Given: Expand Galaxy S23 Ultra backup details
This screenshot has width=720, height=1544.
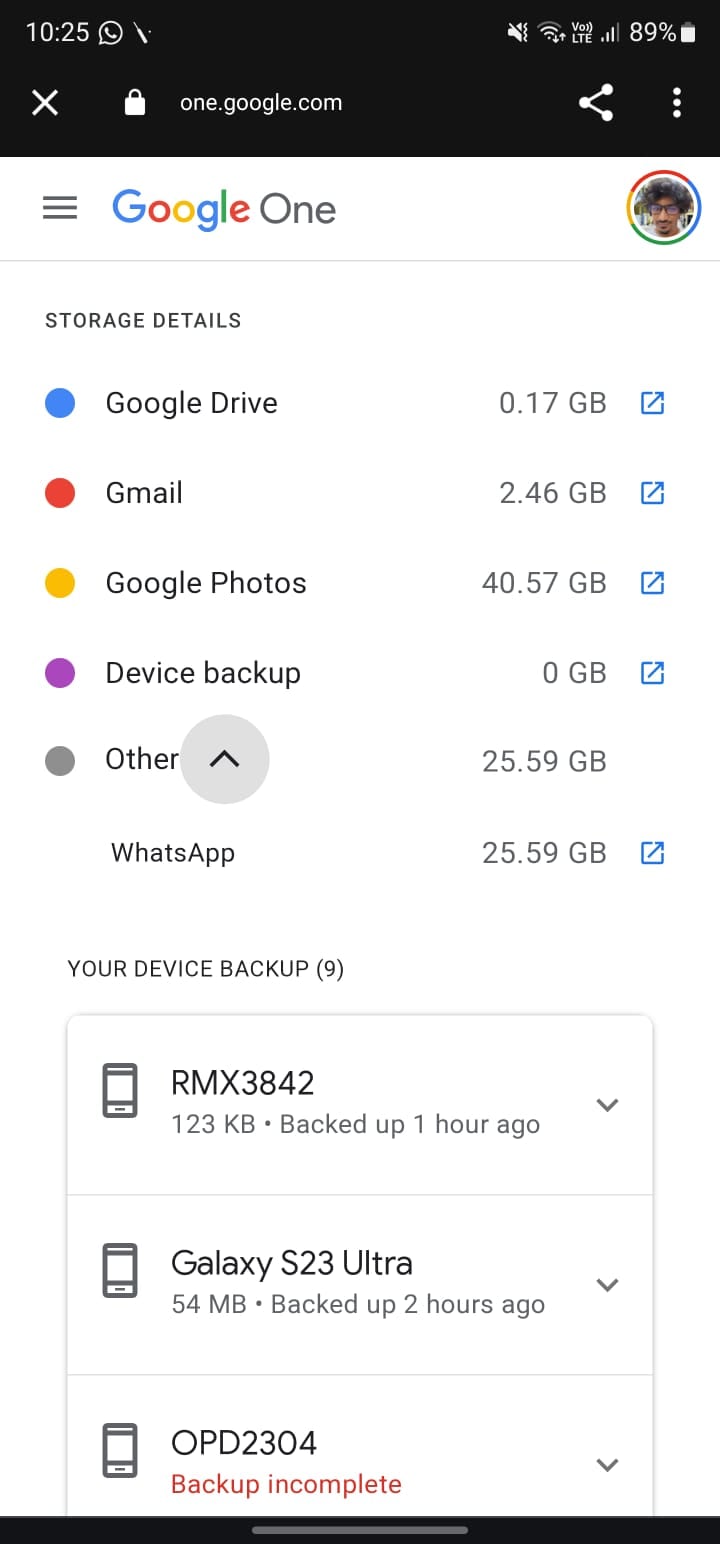Looking at the screenshot, I should pos(607,1285).
